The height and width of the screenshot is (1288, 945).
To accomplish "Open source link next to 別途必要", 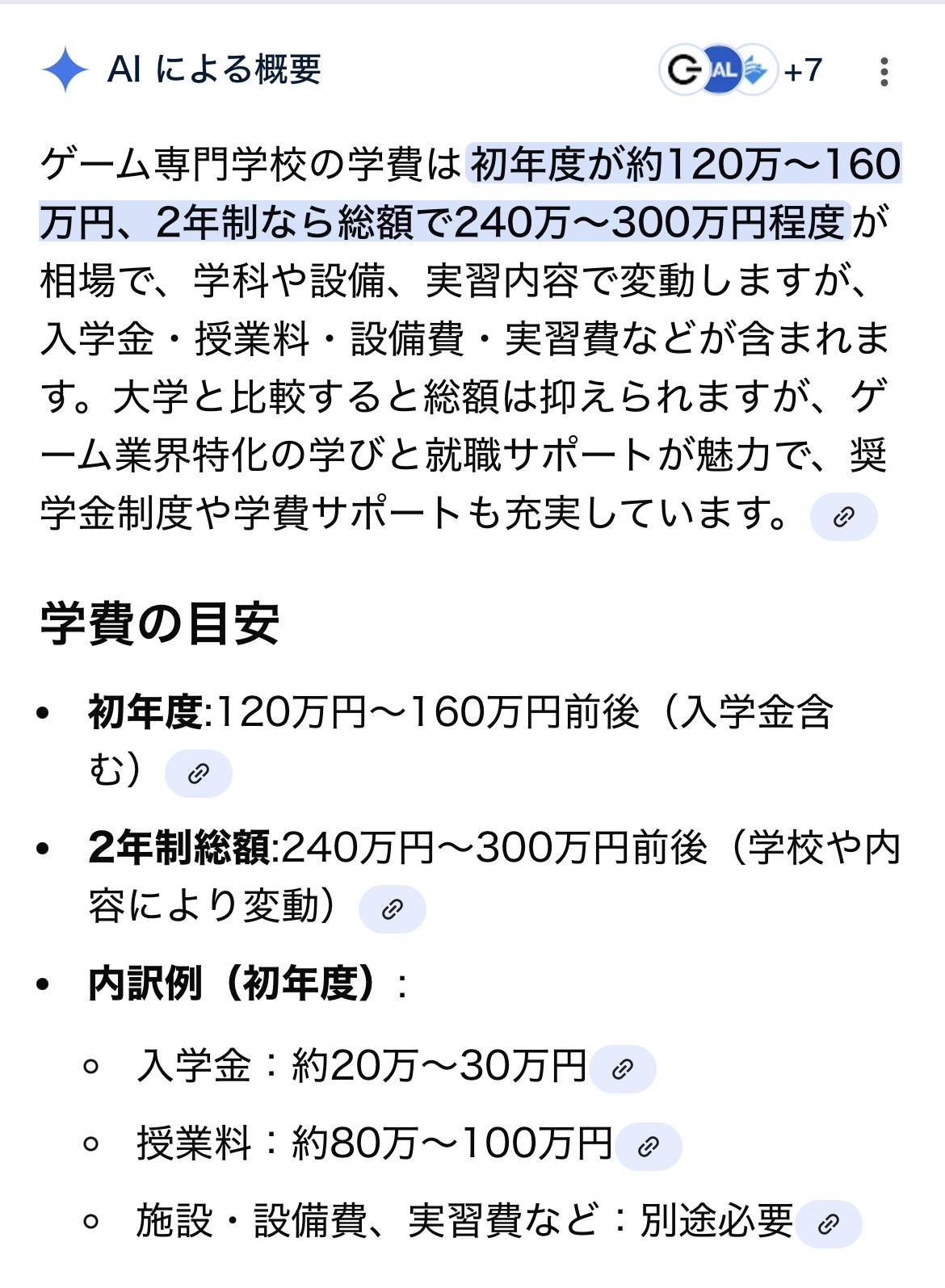I will point(829,1224).
